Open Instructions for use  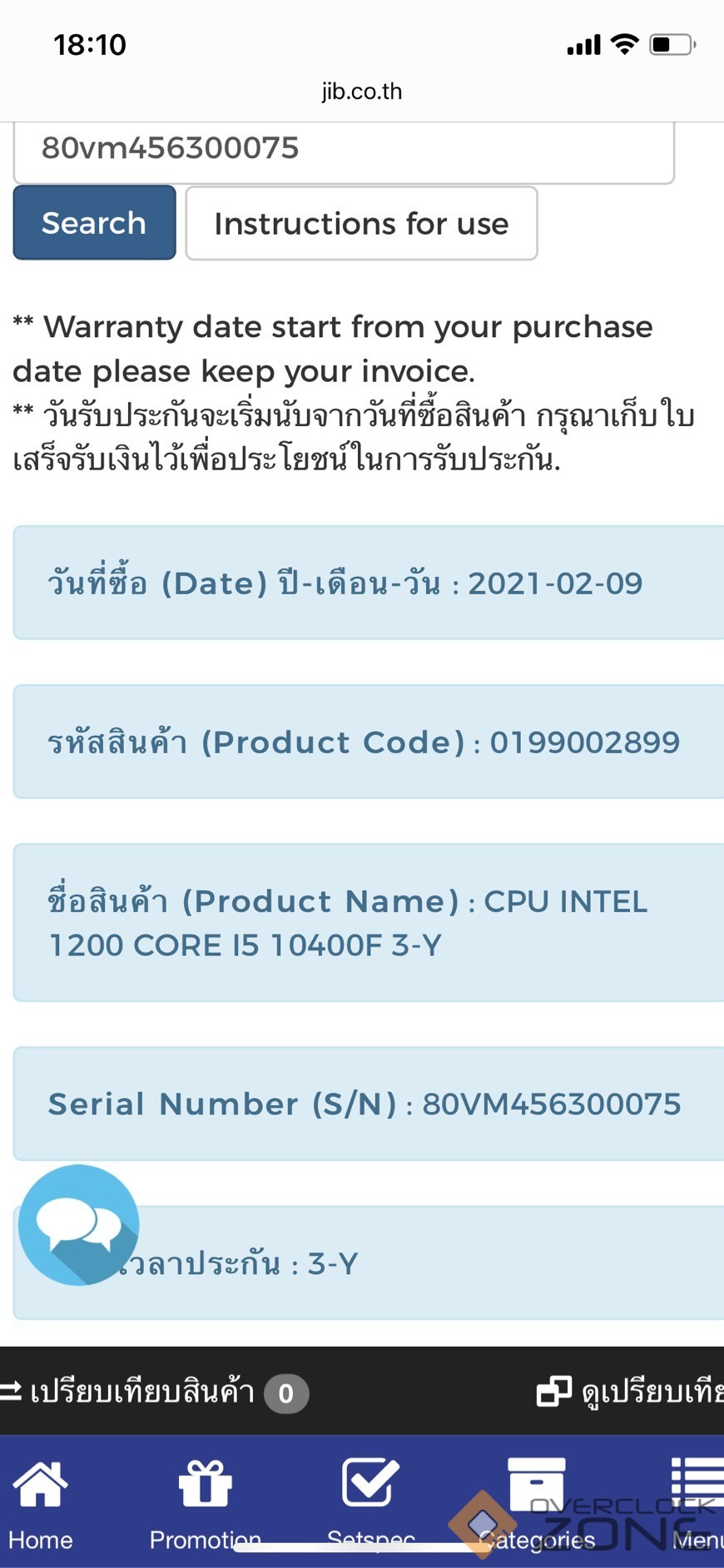coord(361,224)
